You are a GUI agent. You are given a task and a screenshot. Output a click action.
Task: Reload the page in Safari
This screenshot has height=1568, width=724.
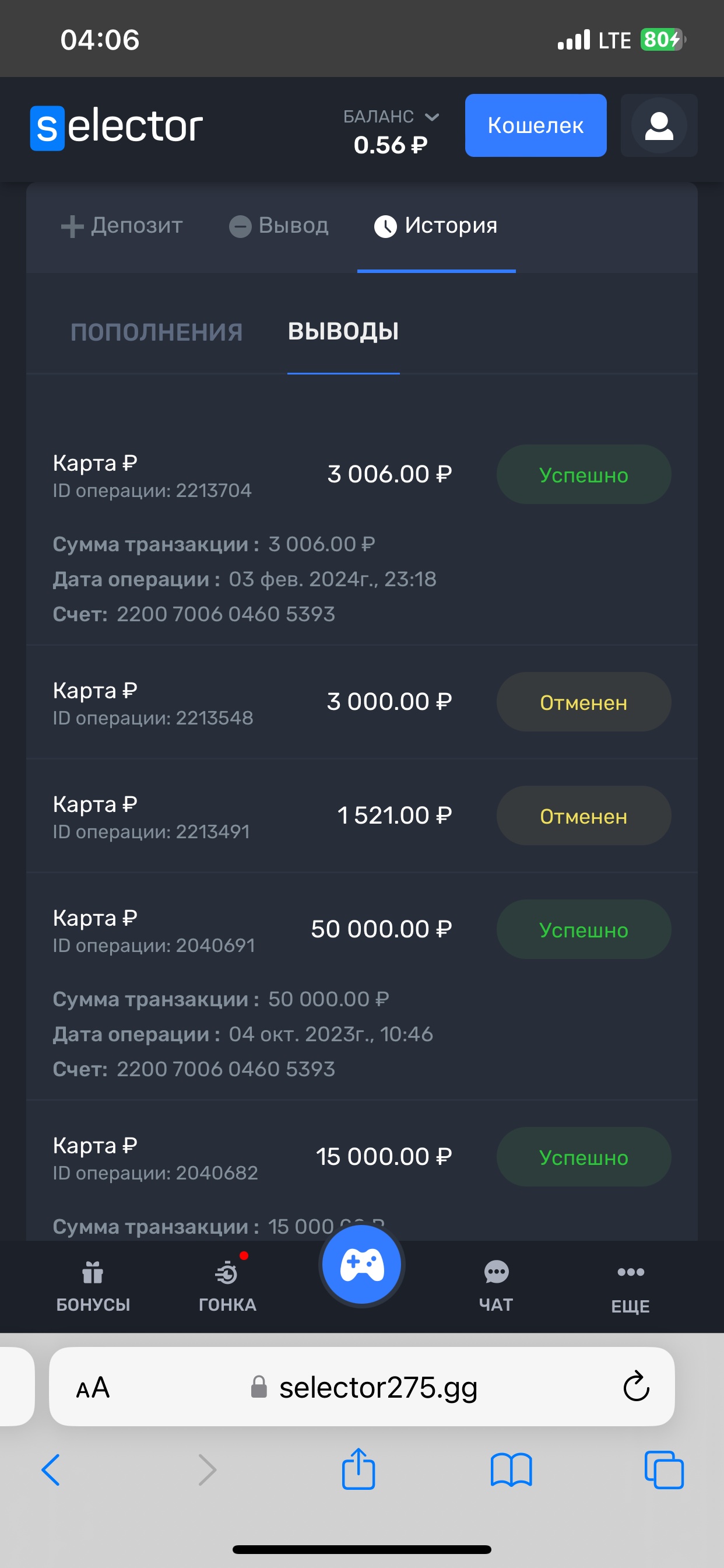click(x=637, y=1386)
